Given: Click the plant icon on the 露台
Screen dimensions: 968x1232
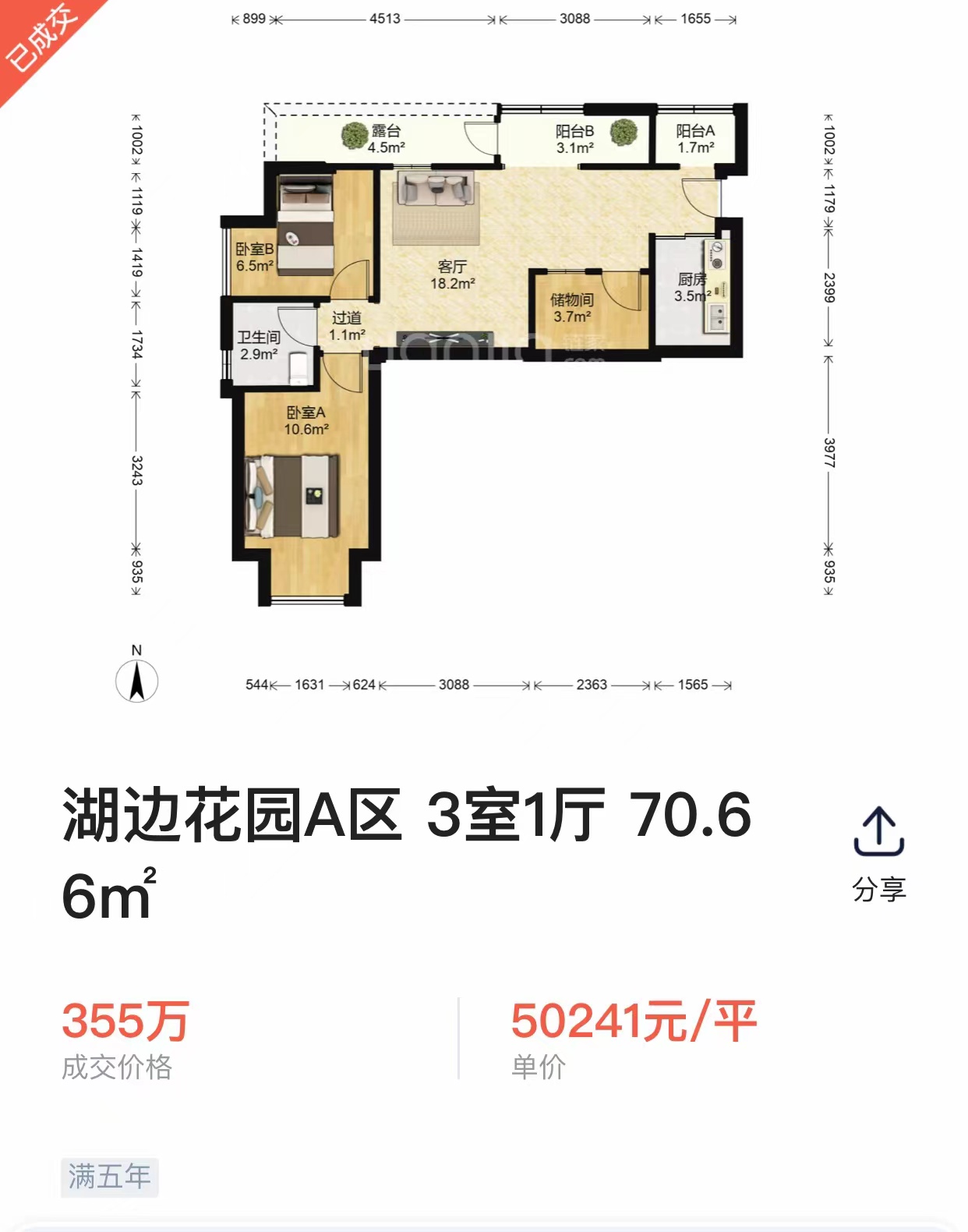Looking at the screenshot, I should [355, 137].
